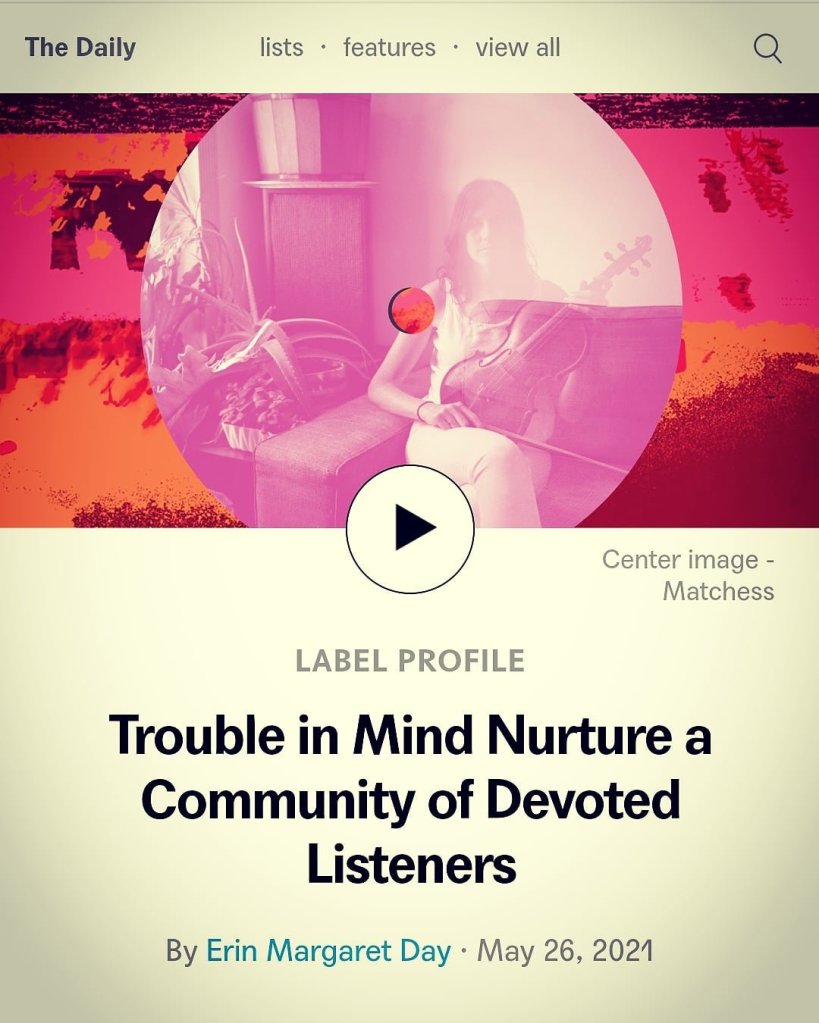Open author Erin Margaret Day's page

pos(328,950)
